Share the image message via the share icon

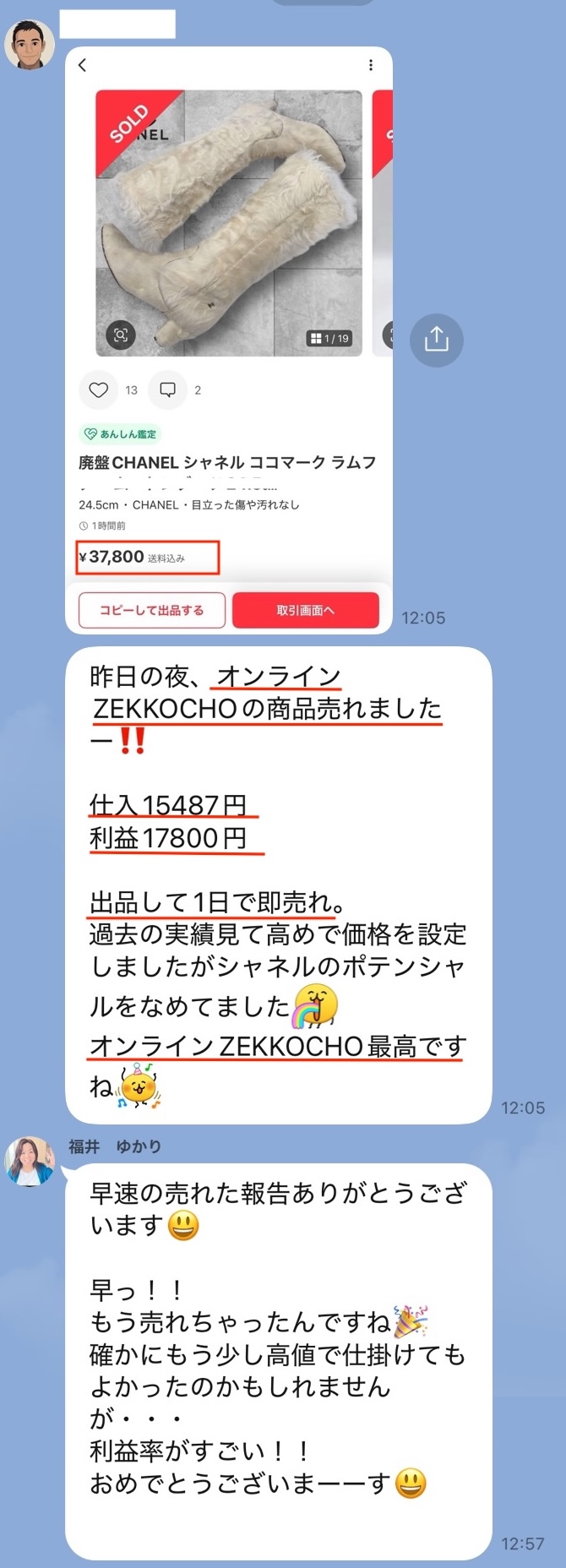[436, 340]
